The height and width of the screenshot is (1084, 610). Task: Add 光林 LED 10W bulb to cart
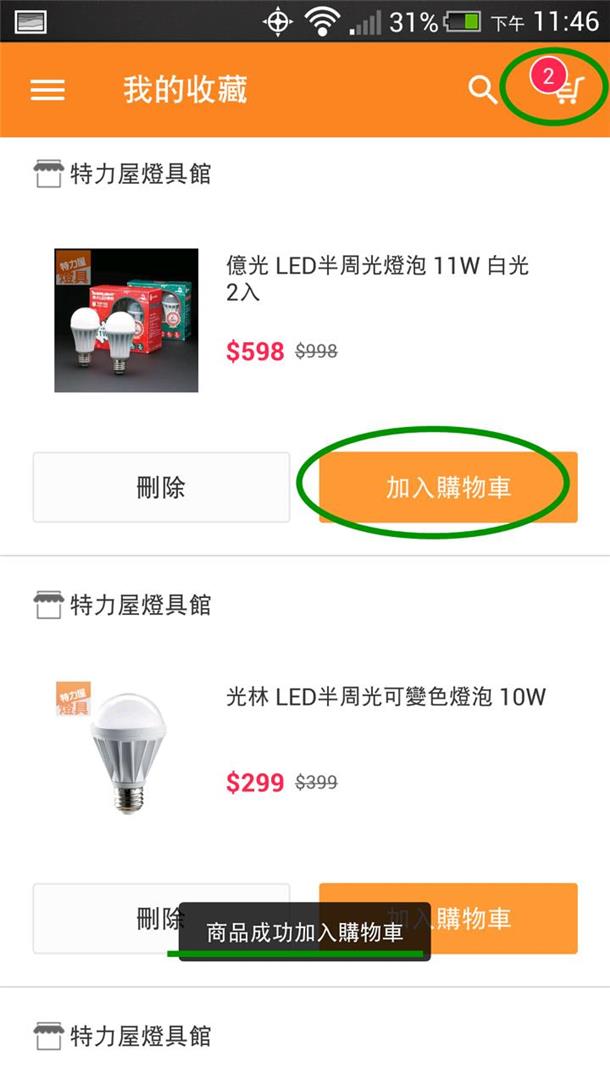coord(448,919)
